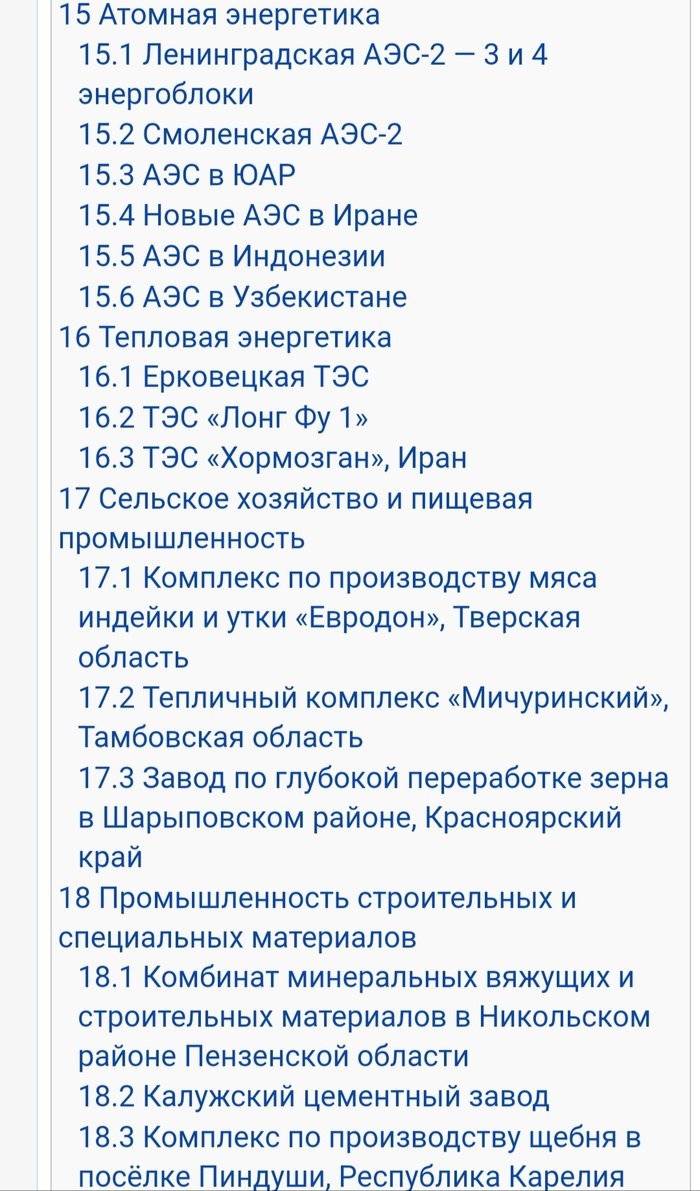700x1191 pixels.
Task: Open 17.3 Завод по глубокой переработке зерна
Action: [x=373, y=778]
